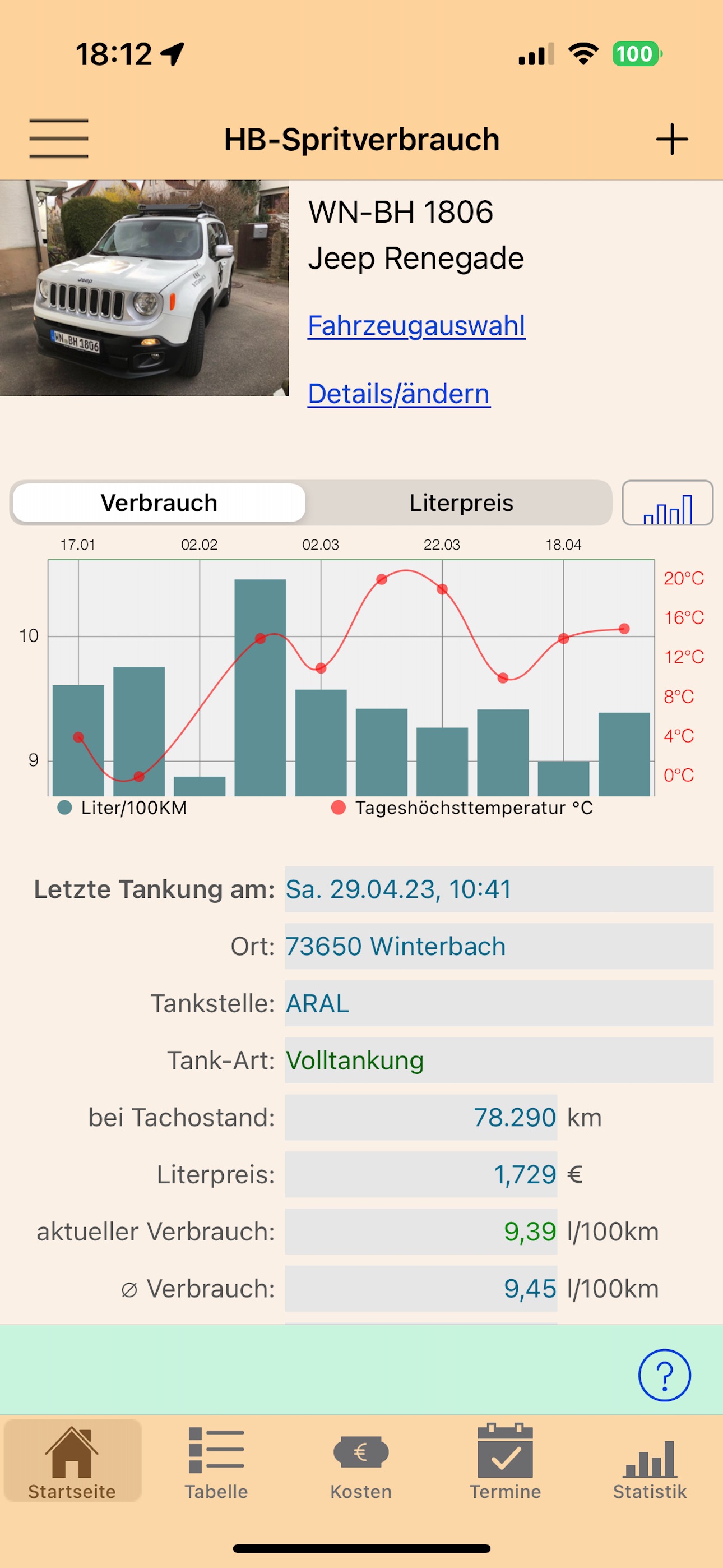Open the chart style icon beside Literpreis
Screen dimensions: 723x1568
coord(668,503)
